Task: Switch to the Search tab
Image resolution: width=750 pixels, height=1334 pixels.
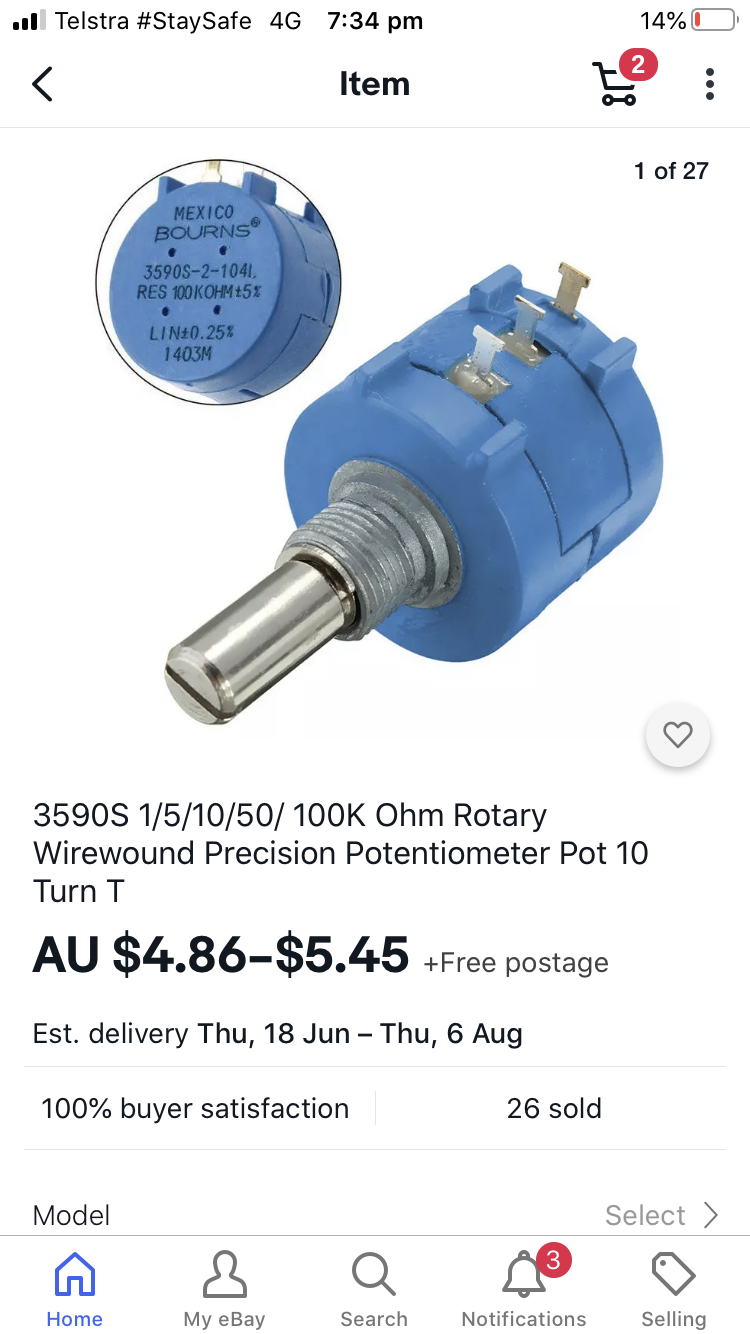Action: pyautogui.click(x=374, y=1289)
